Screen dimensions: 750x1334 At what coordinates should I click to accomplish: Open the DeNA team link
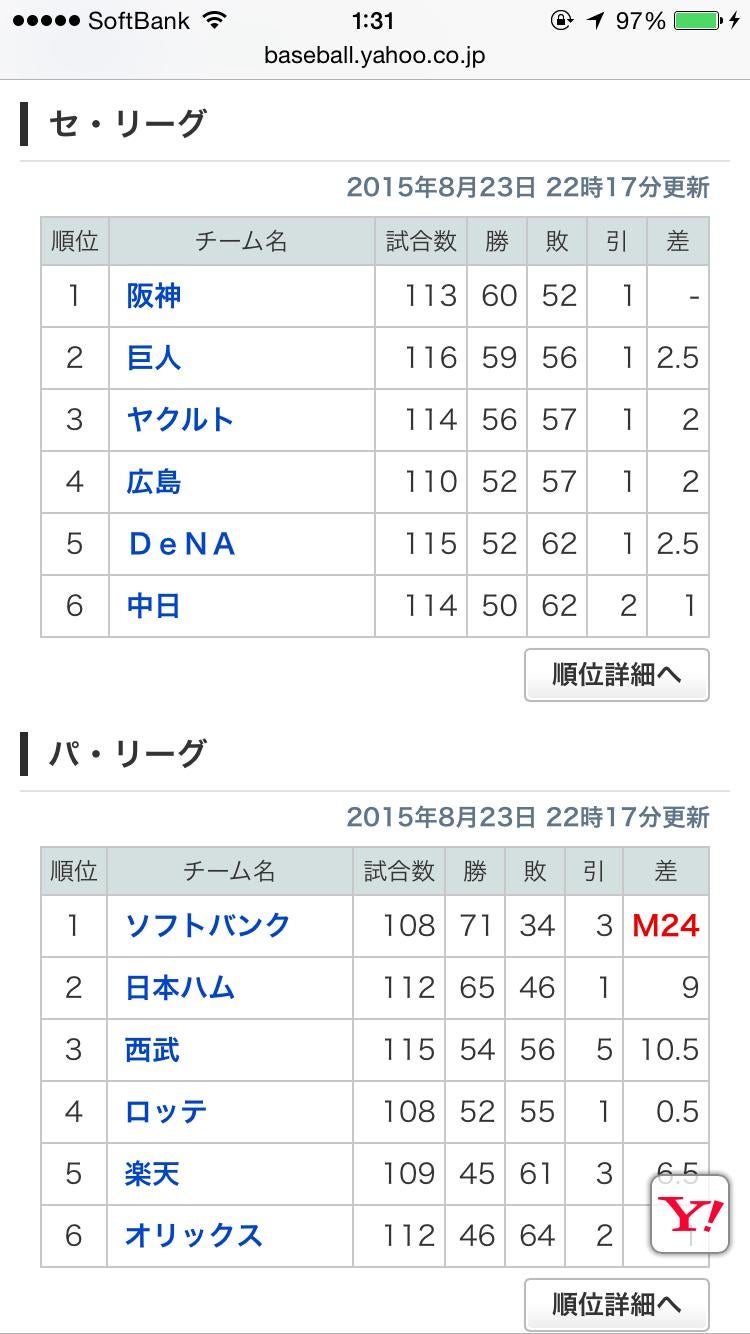tap(182, 544)
